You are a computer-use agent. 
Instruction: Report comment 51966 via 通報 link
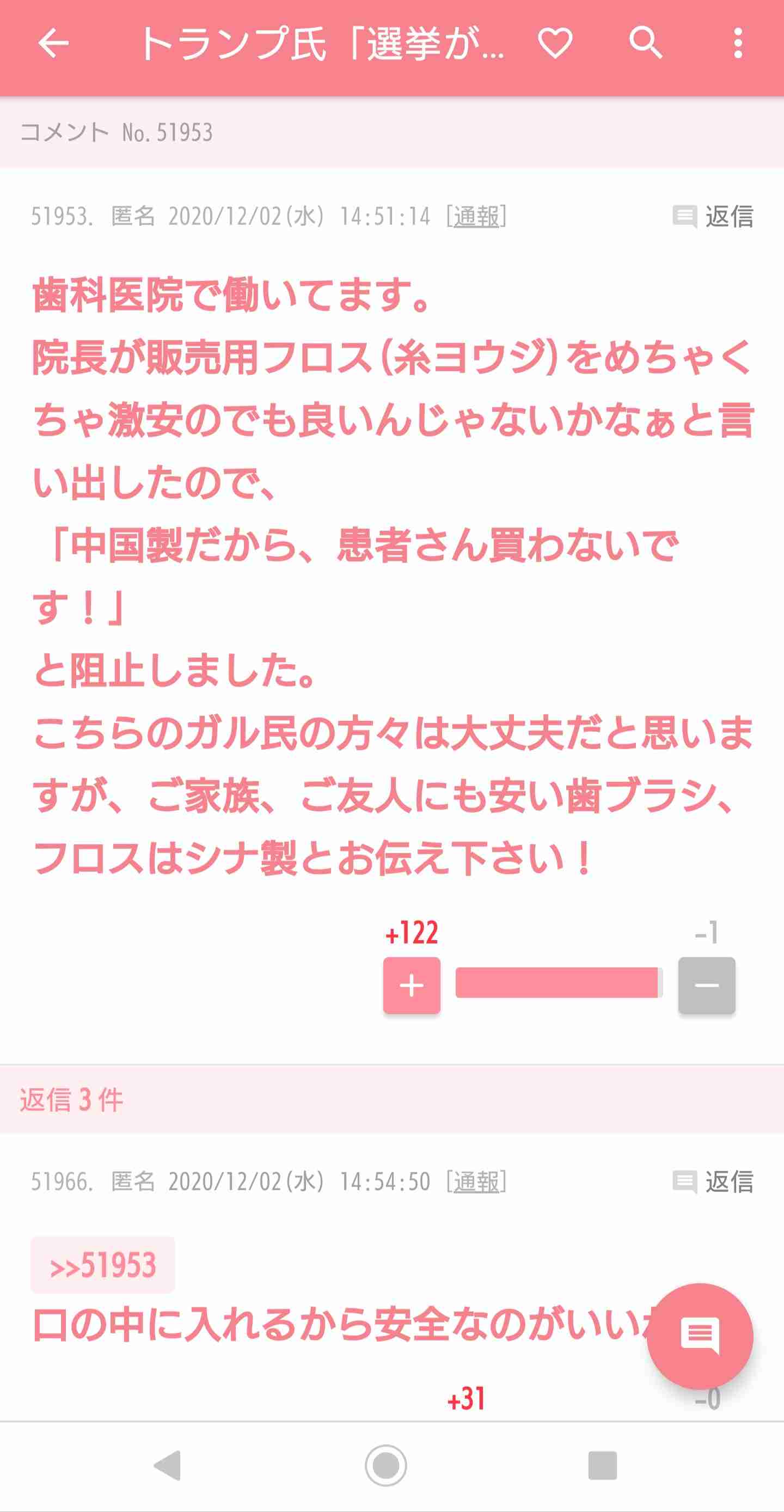[x=476, y=1182]
